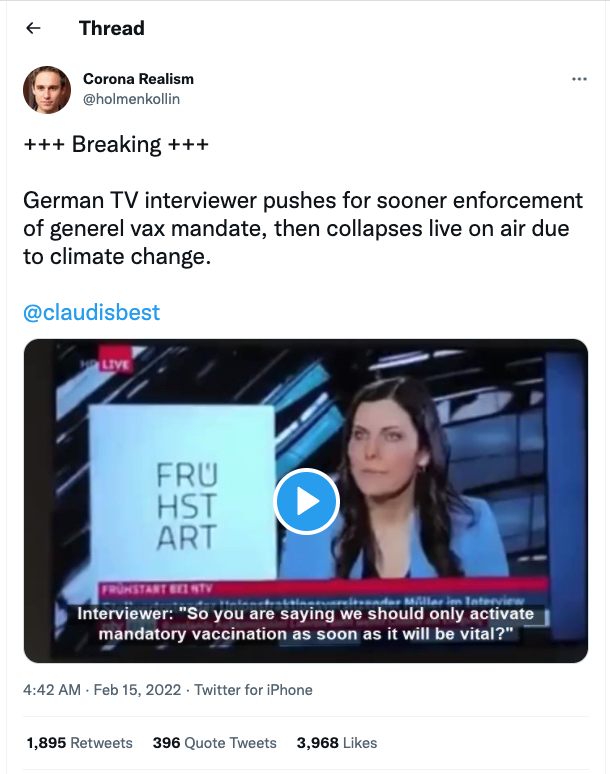View the 3,968 Likes list
610x774 pixels.
pos(337,743)
